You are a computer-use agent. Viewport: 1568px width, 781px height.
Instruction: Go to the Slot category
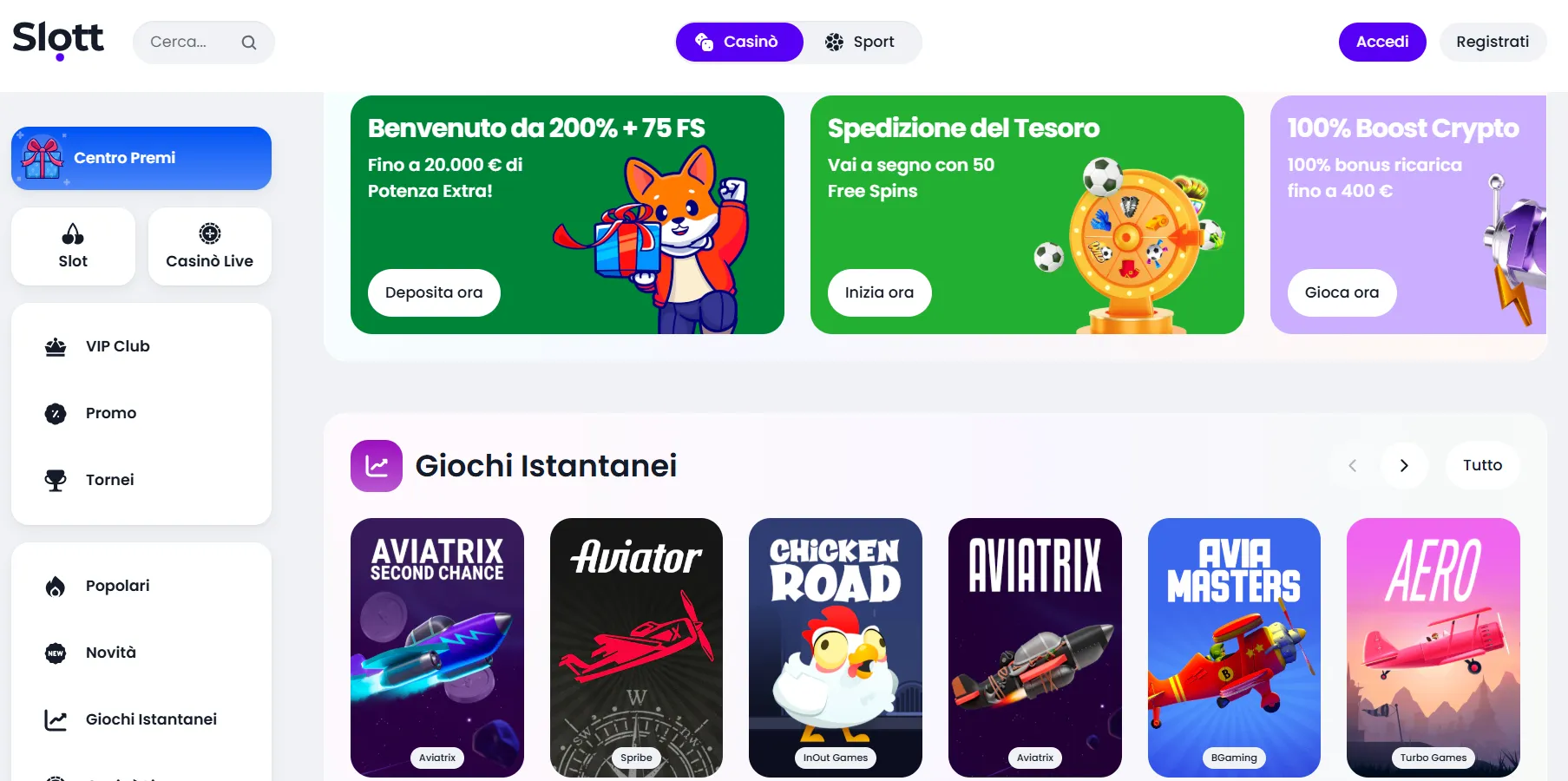(73, 246)
